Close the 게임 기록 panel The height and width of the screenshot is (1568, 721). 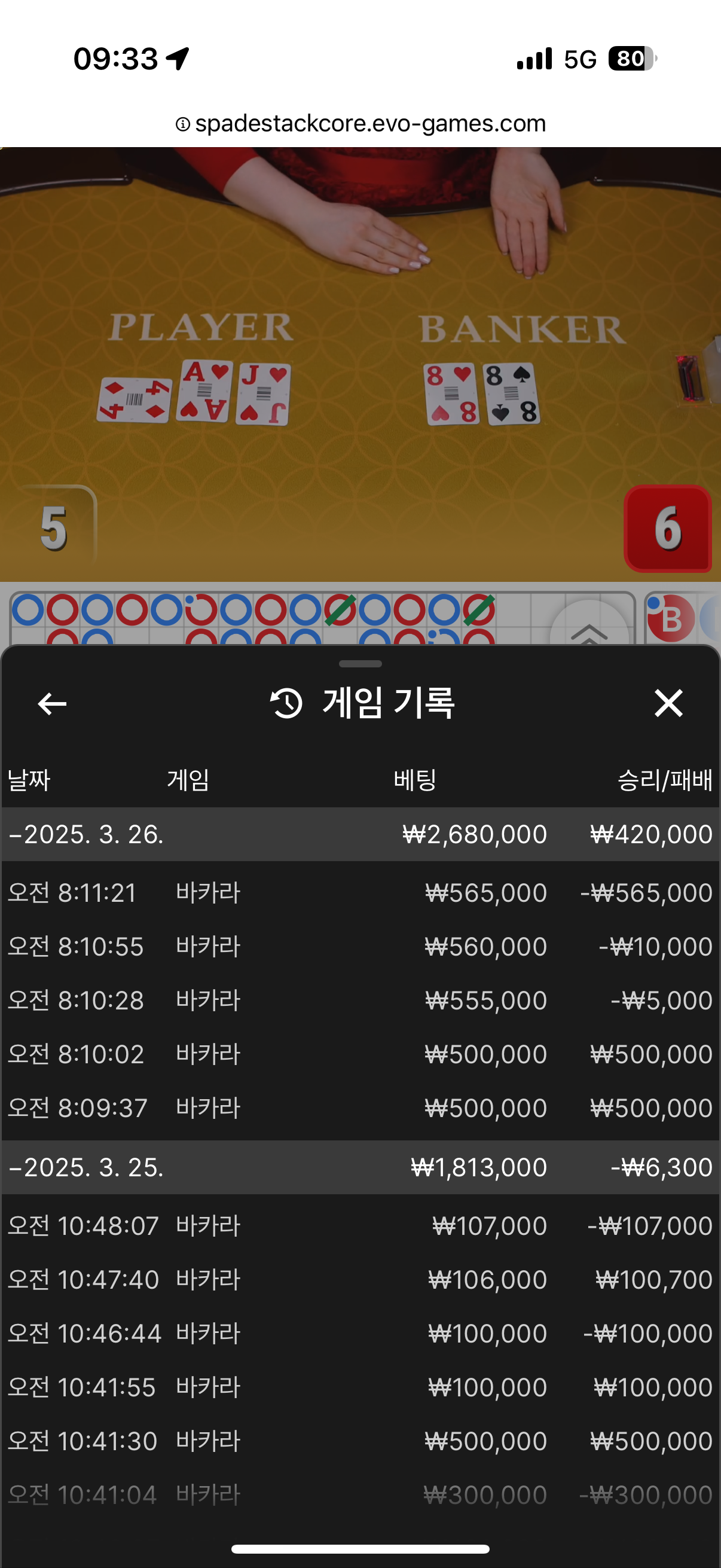[668, 703]
